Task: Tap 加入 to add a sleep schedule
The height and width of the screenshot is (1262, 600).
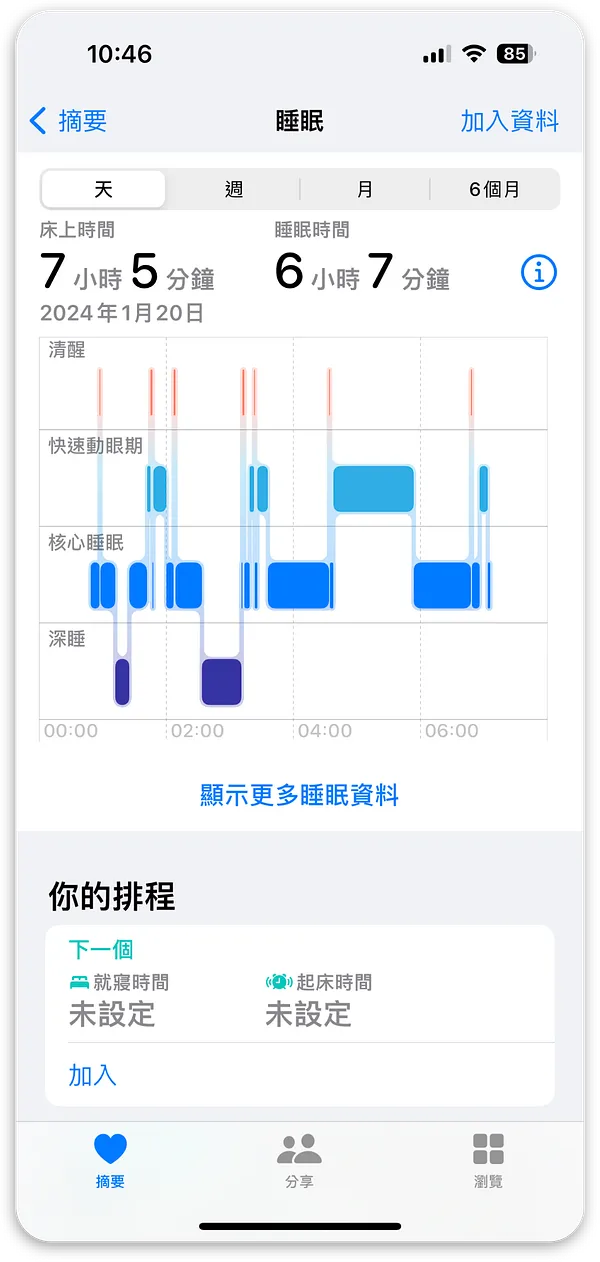Action: coord(93,1075)
